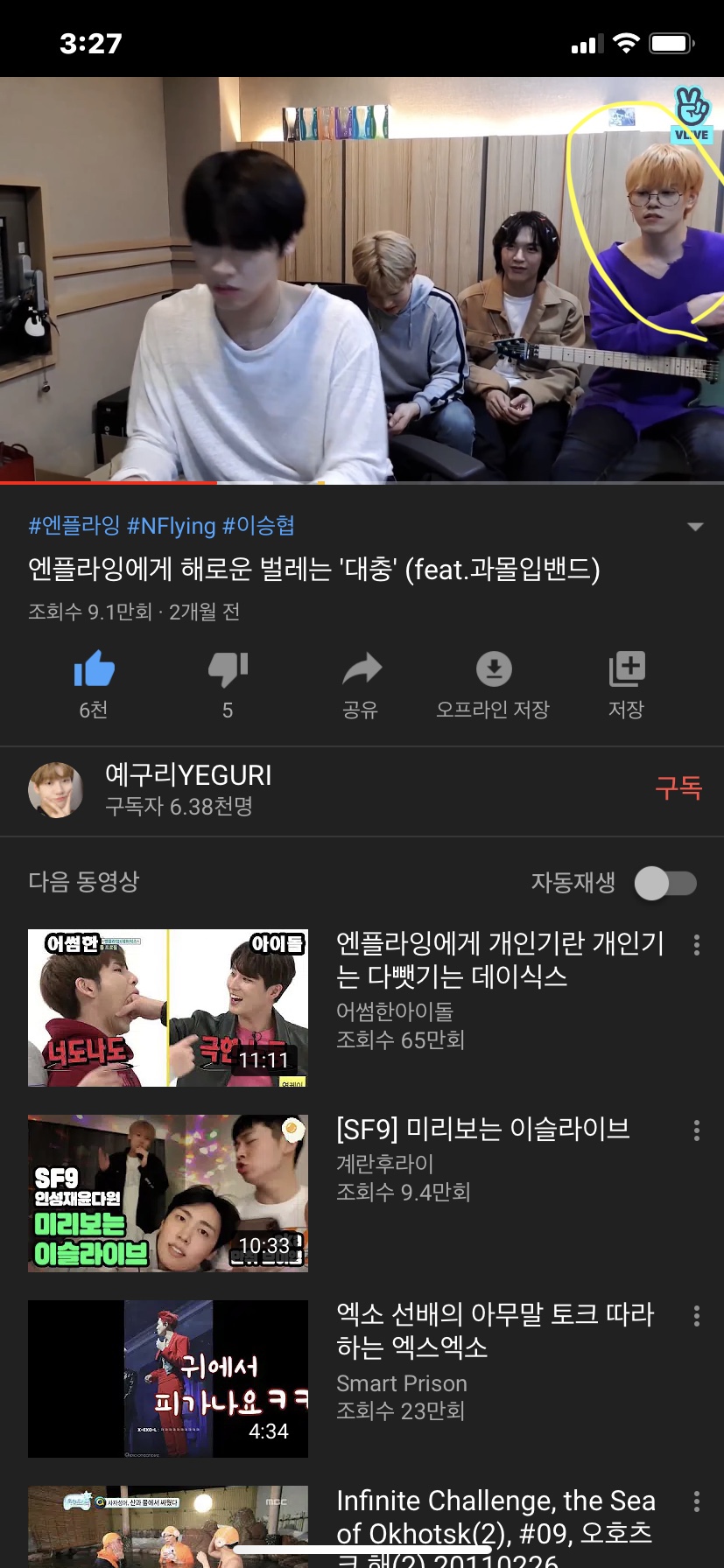Image resolution: width=724 pixels, height=1568 pixels.
Task: Open the share menu via 공유 icon
Action: click(361, 669)
